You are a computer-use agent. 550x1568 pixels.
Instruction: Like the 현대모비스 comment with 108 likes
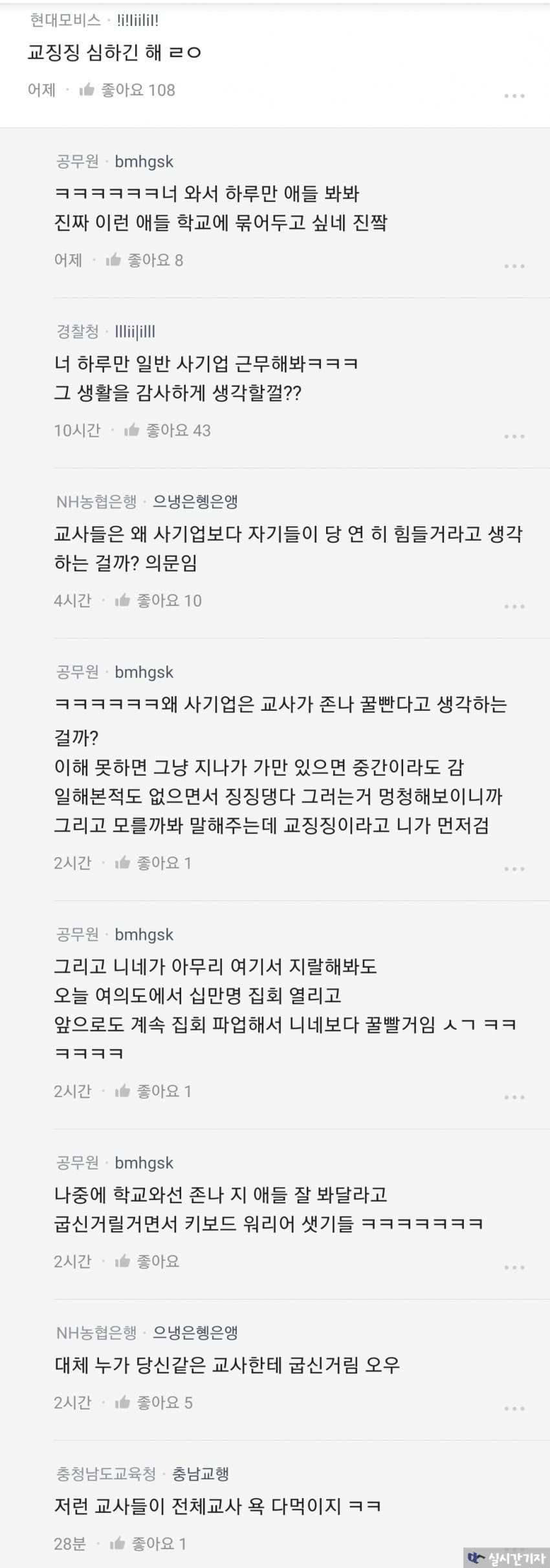pyautogui.click(x=87, y=90)
